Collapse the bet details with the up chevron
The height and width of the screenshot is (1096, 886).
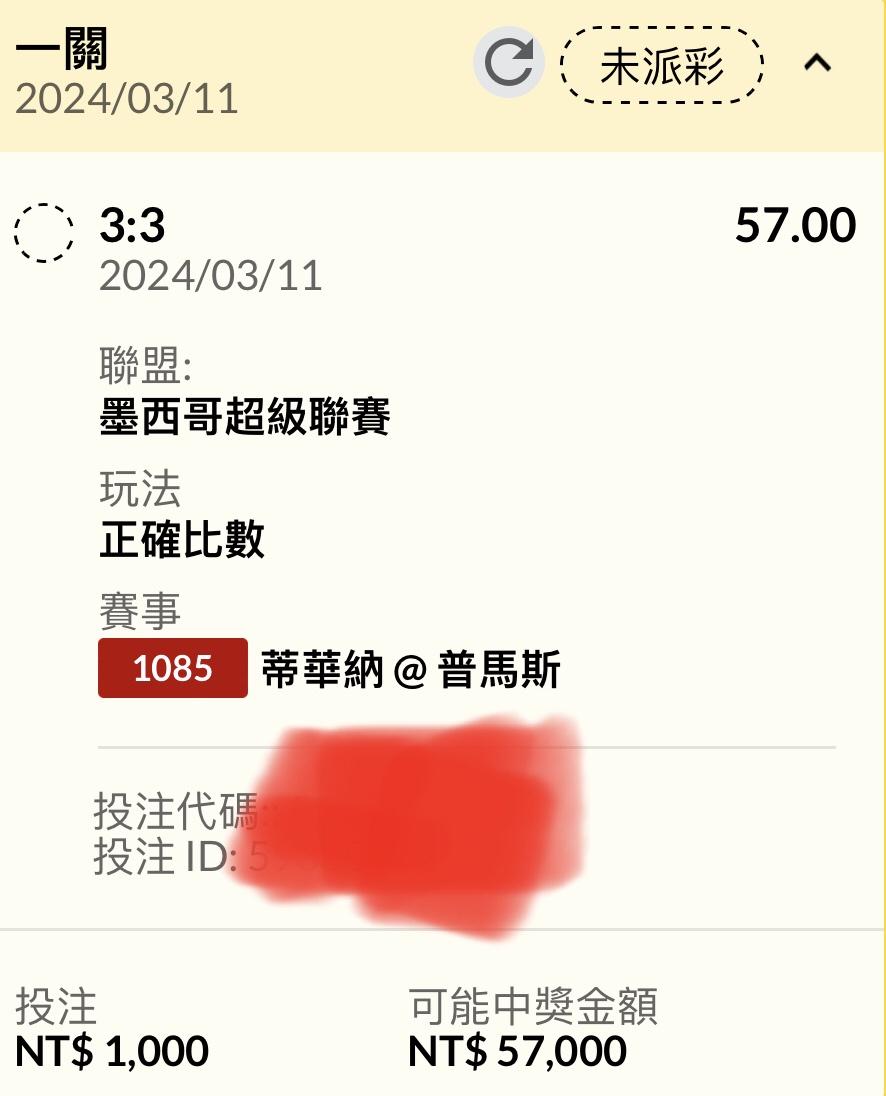[817, 64]
